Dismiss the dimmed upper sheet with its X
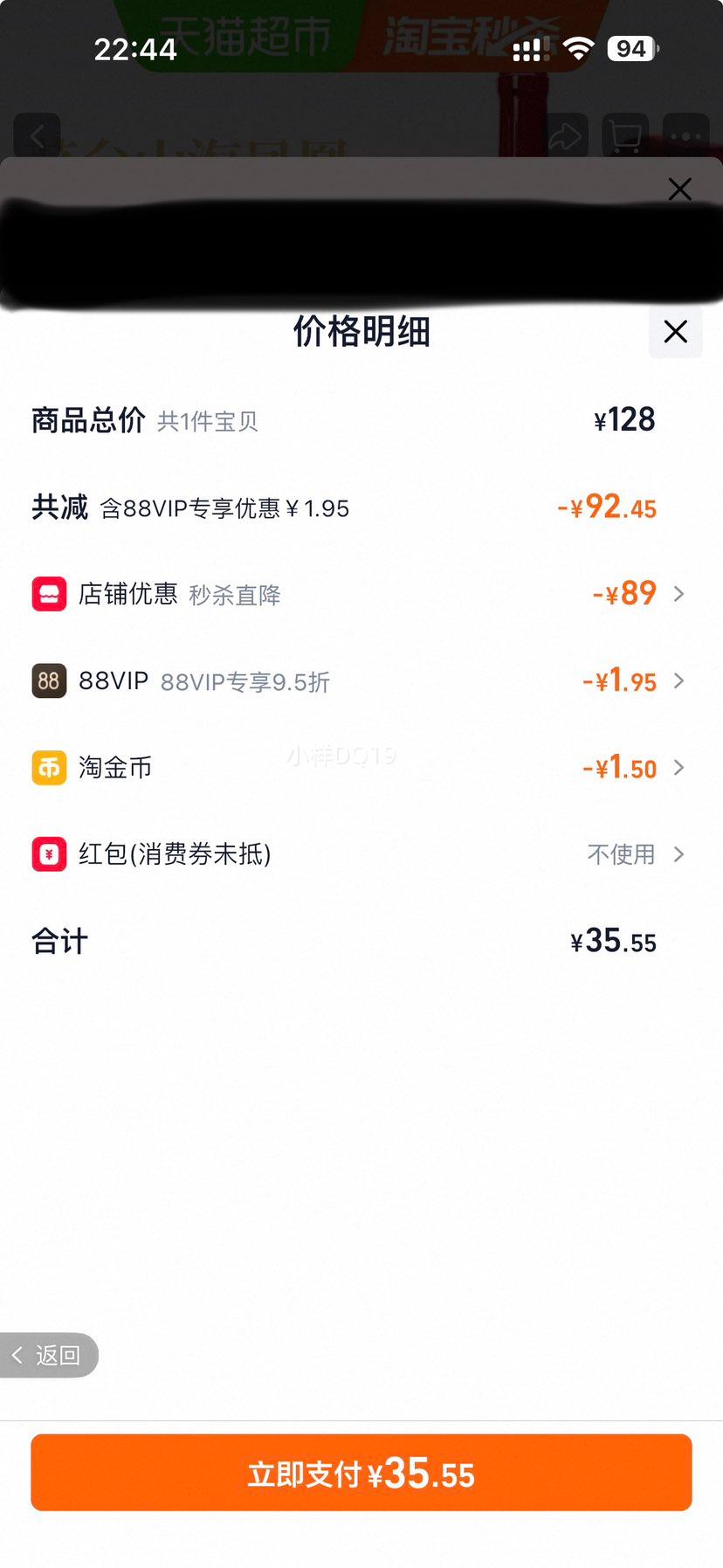Screen dimensions: 723x1568 679,189
